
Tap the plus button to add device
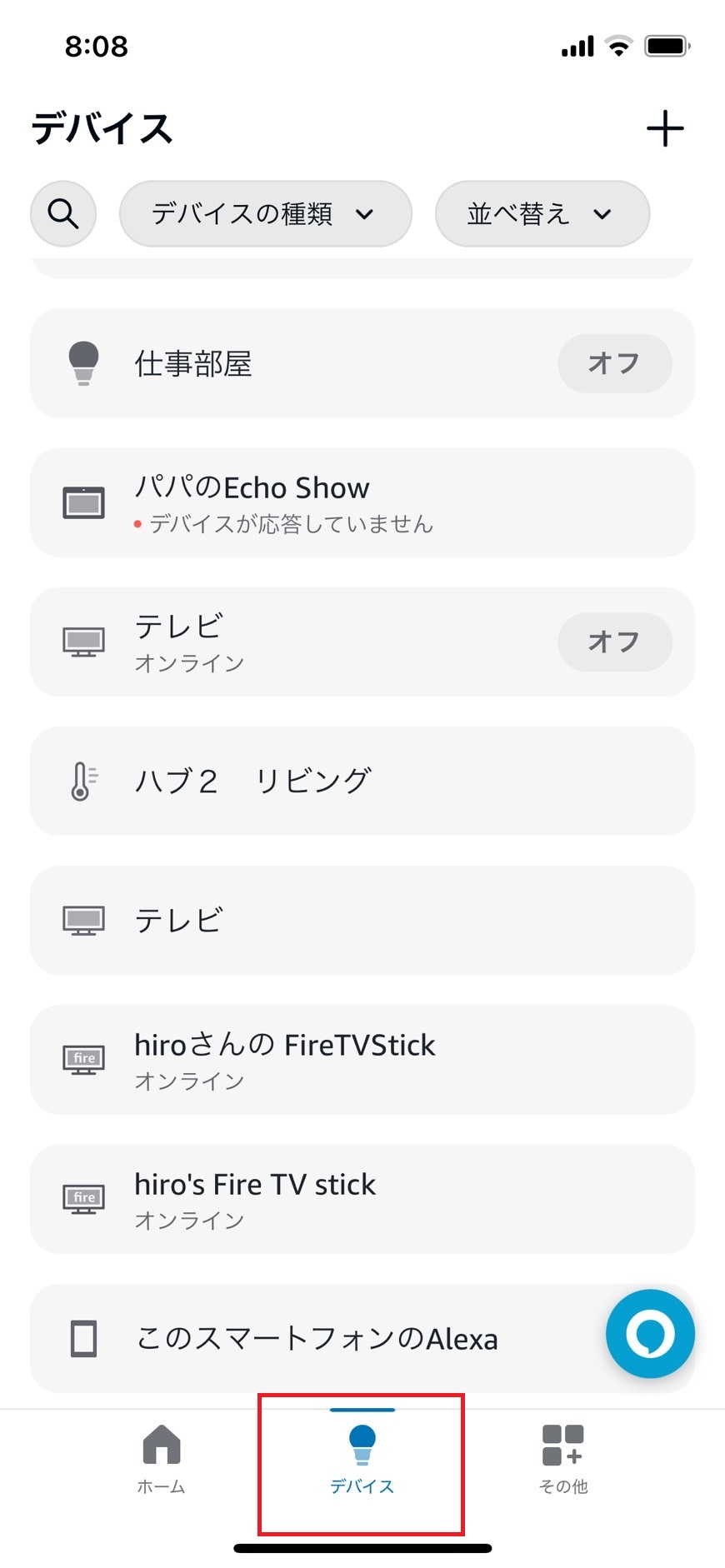tap(666, 128)
